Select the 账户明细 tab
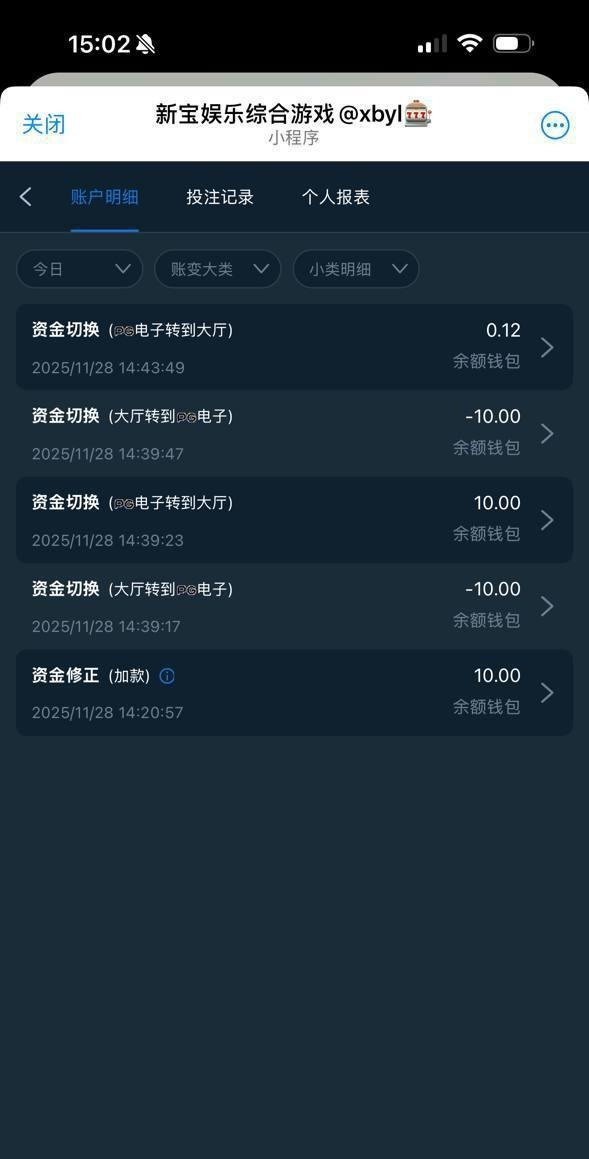589x1159 pixels. coord(104,197)
